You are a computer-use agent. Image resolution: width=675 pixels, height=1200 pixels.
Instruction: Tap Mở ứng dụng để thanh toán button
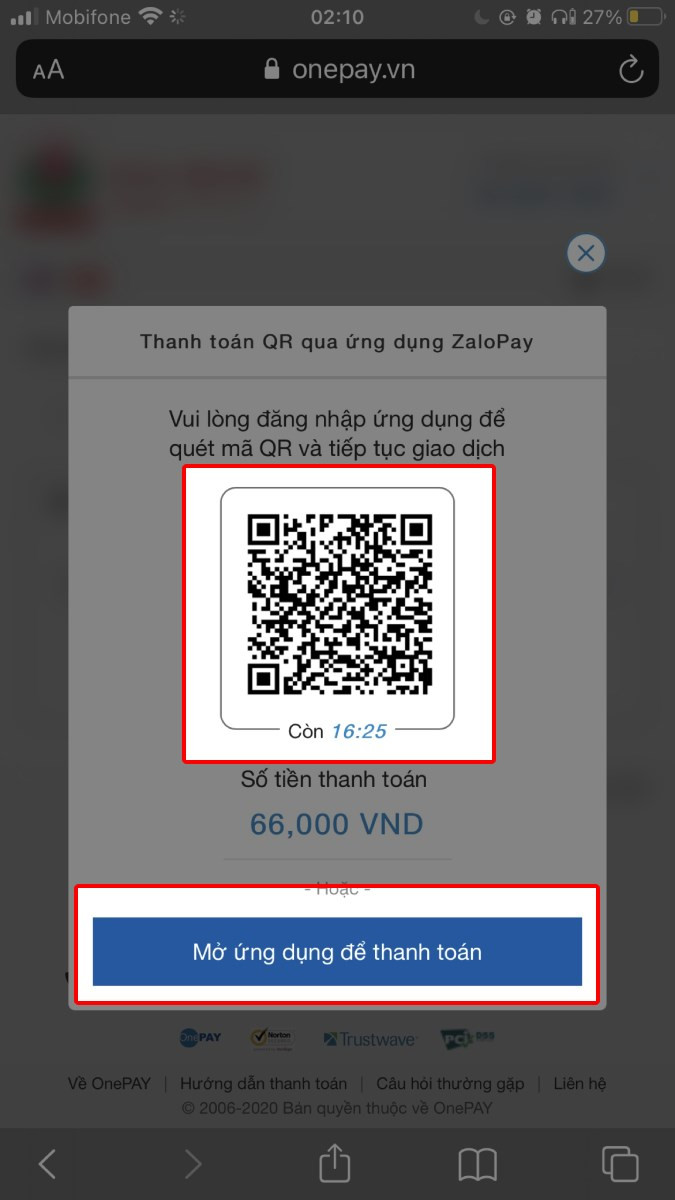coord(337,952)
